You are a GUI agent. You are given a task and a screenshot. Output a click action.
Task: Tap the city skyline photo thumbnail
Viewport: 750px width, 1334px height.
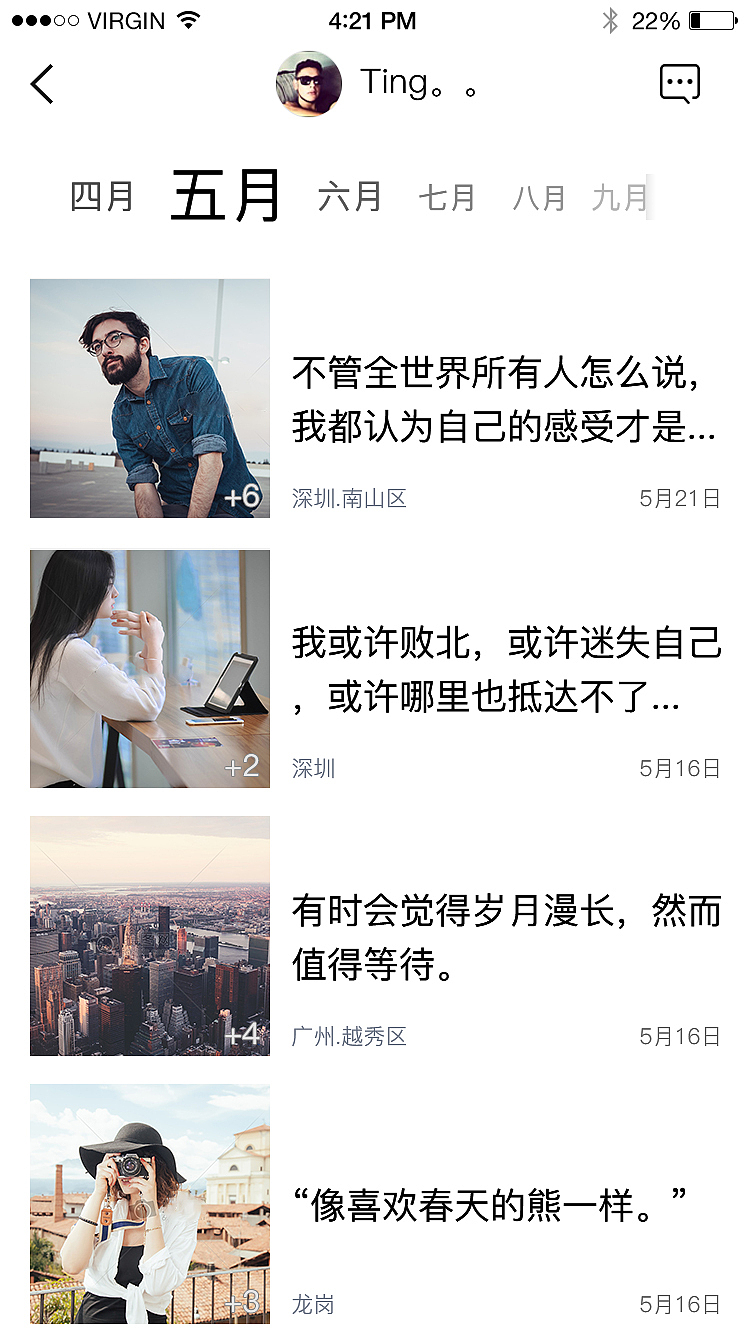150,935
